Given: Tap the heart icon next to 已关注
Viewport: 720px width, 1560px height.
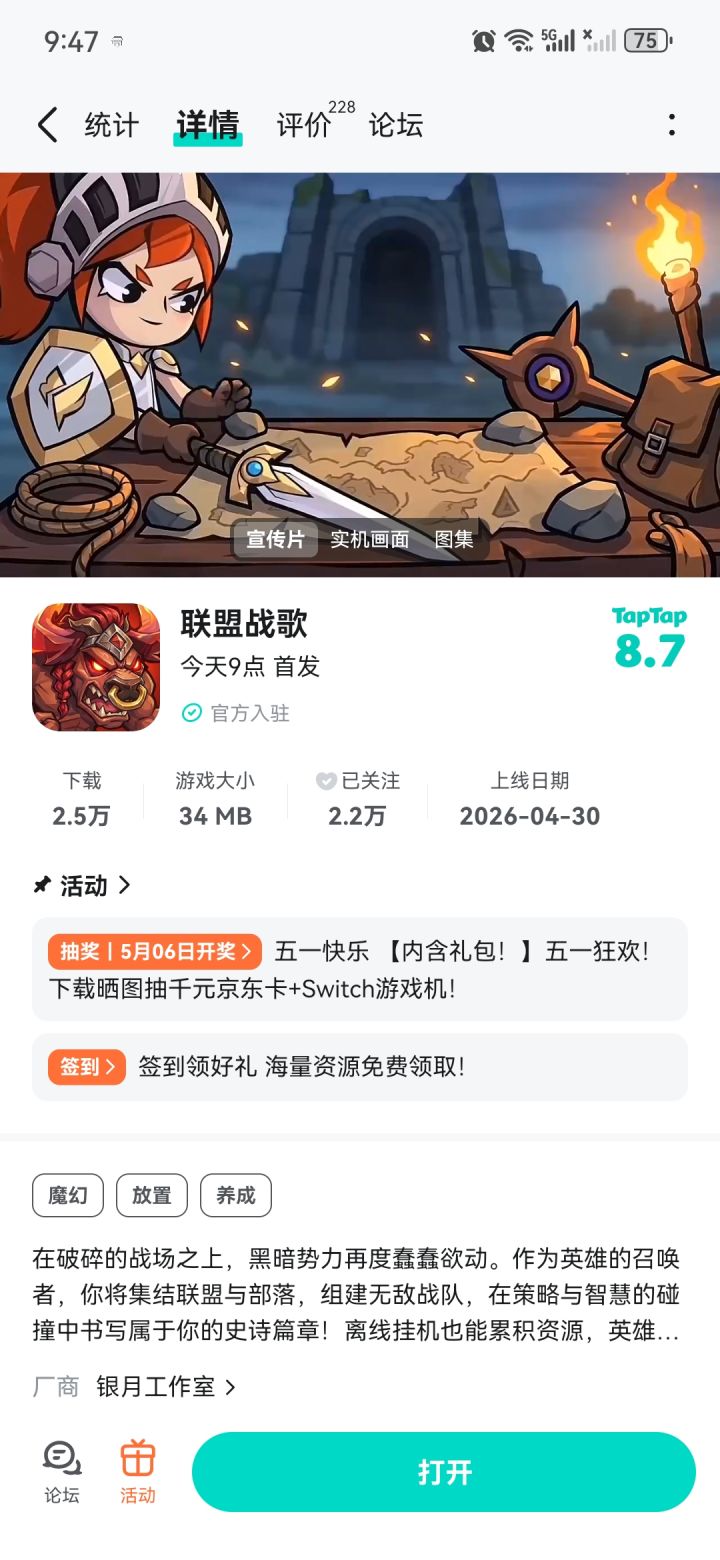Looking at the screenshot, I should click(326, 781).
